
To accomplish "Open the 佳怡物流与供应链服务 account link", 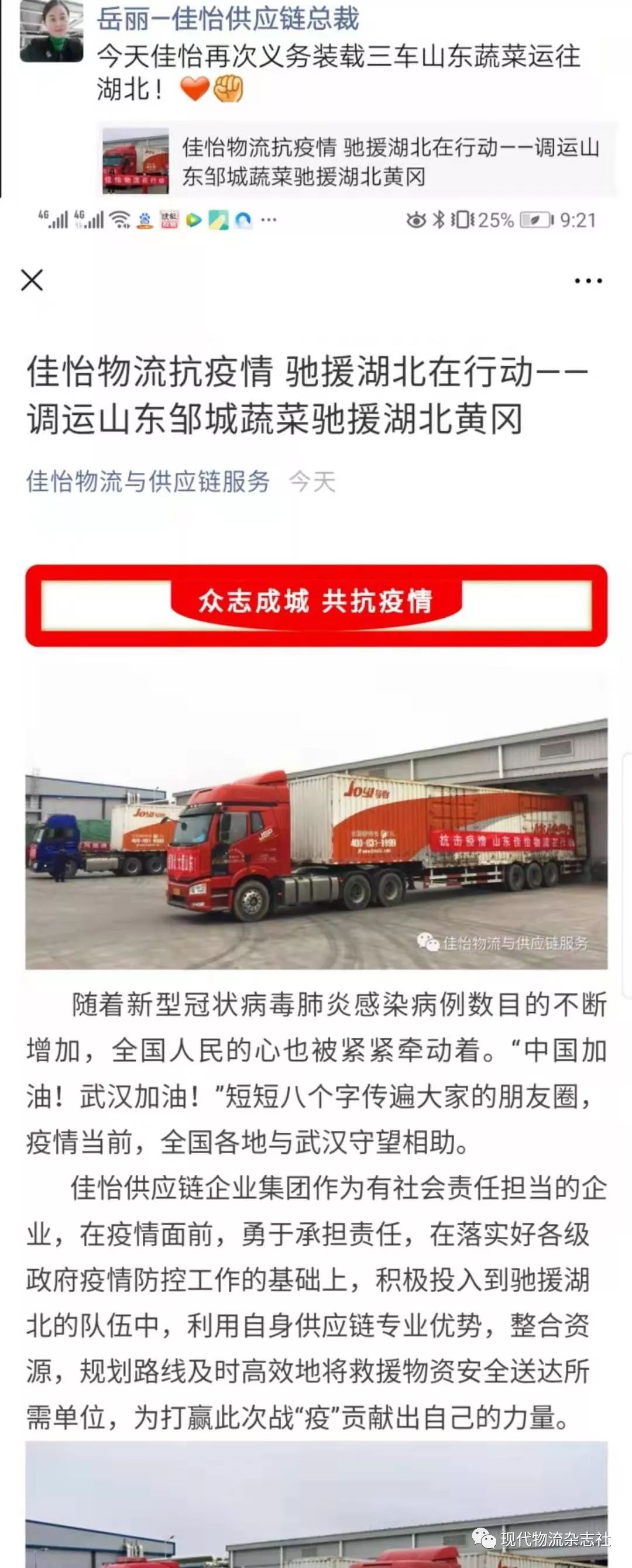I will point(148,482).
